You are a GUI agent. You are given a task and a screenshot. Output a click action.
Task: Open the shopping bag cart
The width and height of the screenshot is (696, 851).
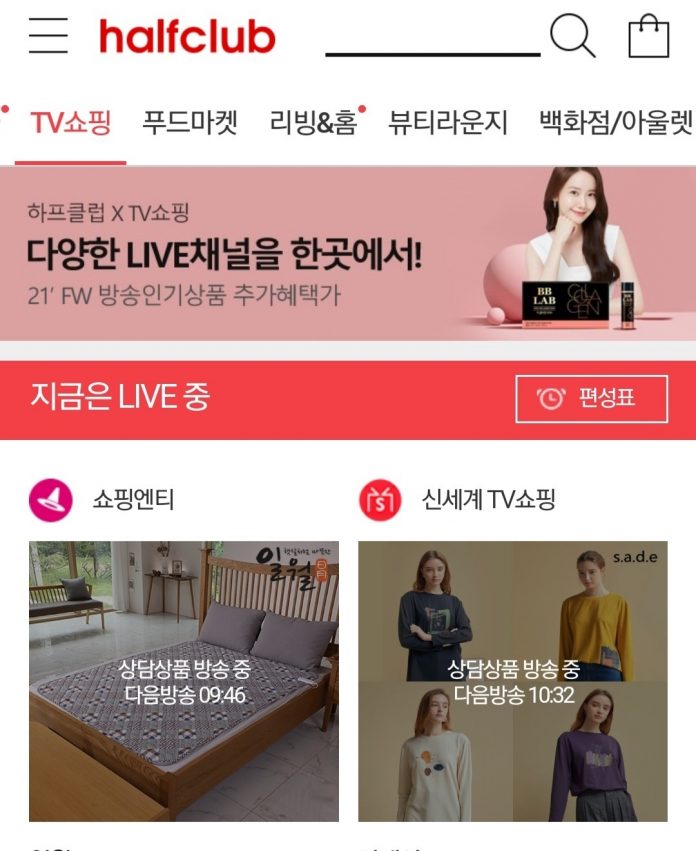[648, 38]
